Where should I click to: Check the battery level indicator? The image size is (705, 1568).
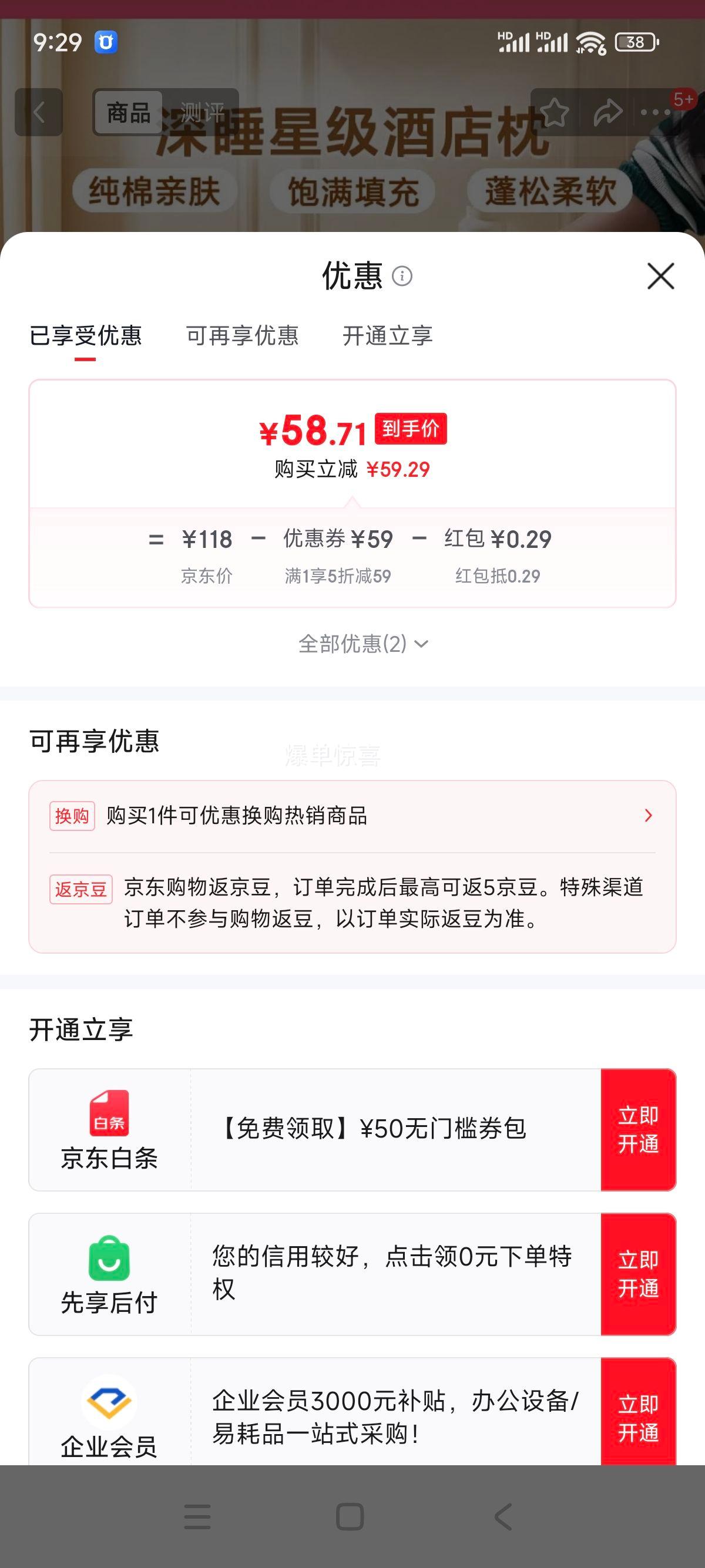636,42
